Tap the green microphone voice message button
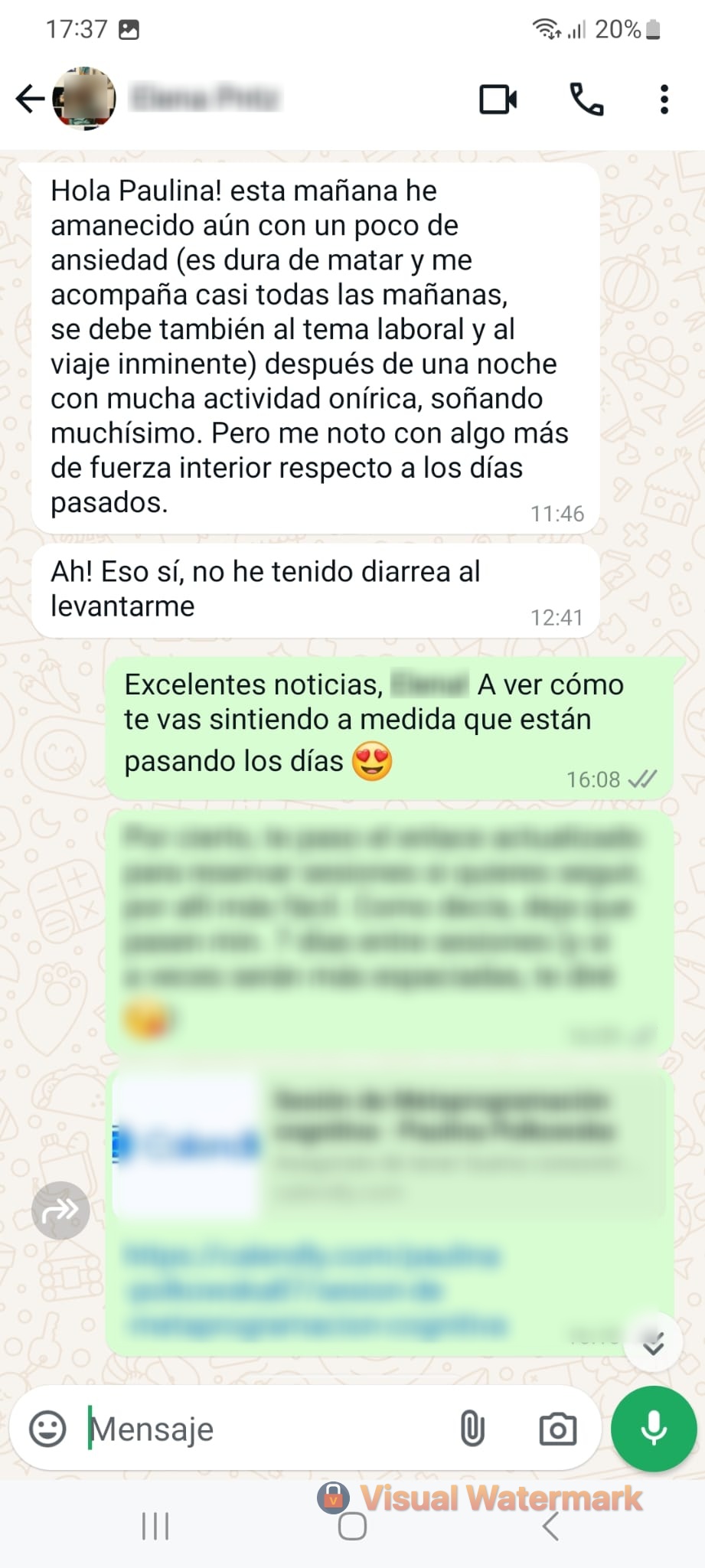 pyautogui.click(x=653, y=1429)
